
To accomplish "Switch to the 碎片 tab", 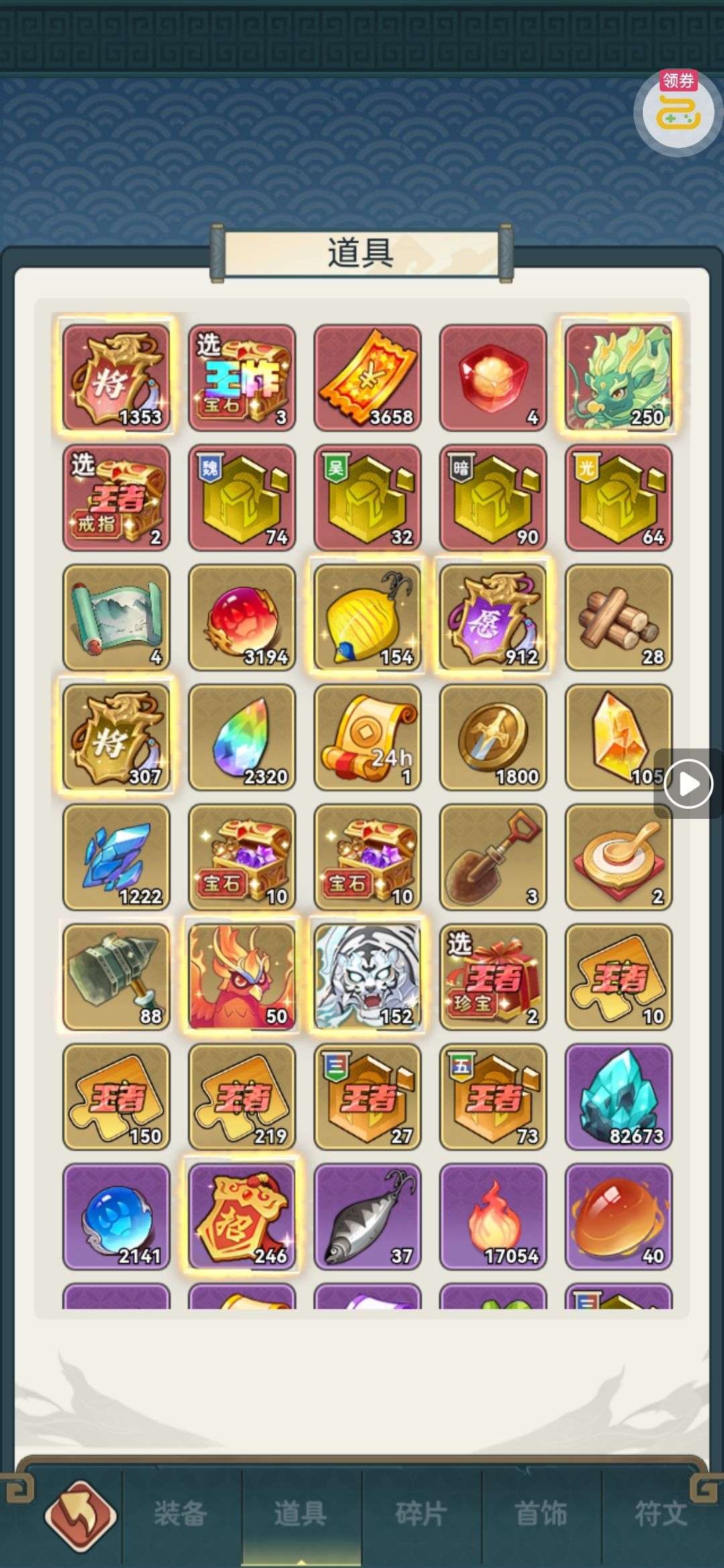I will (421, 1513).
